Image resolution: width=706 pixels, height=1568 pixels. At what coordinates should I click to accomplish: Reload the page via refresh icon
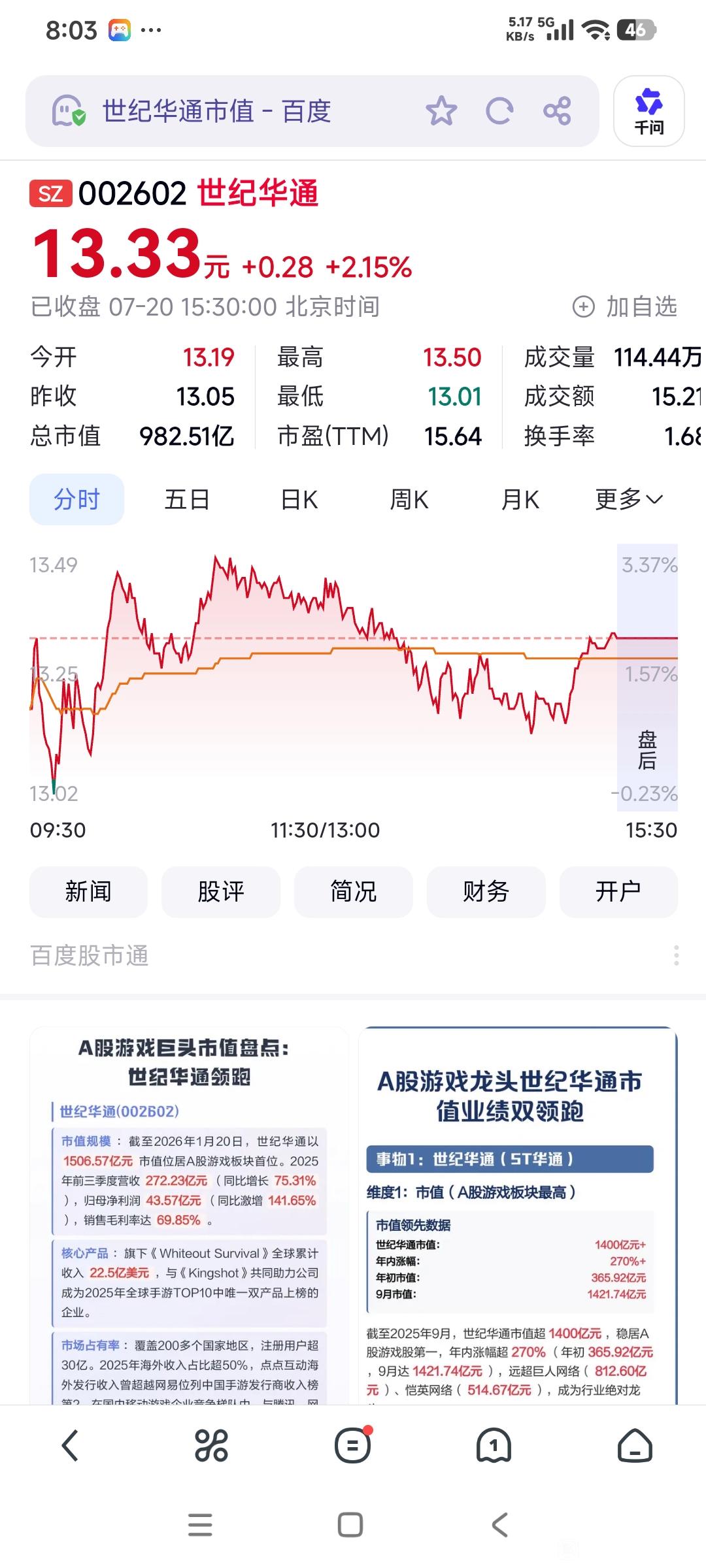coord(499,111)
